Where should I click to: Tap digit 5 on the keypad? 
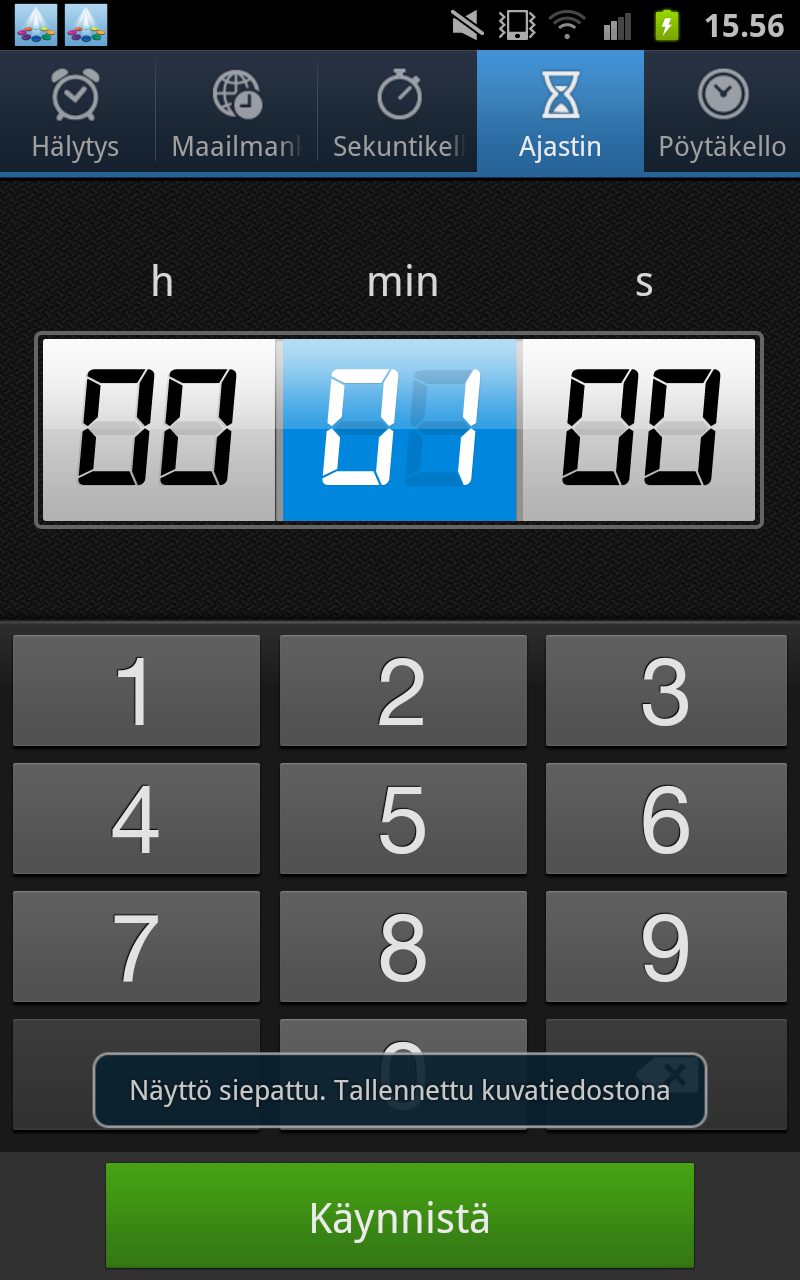tap(403, 819)
